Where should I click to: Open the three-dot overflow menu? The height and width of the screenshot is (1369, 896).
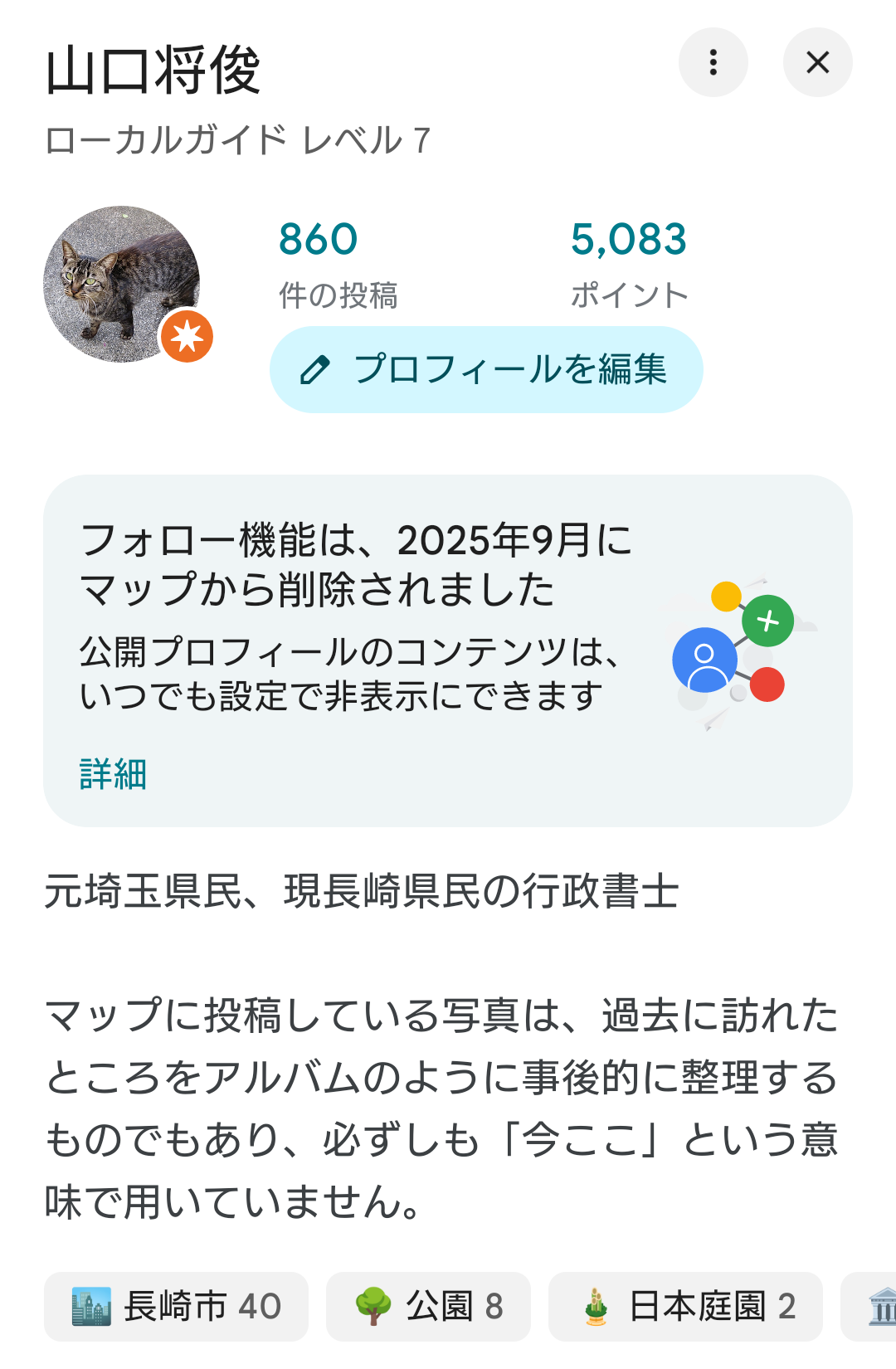click(x=713, y=62)
